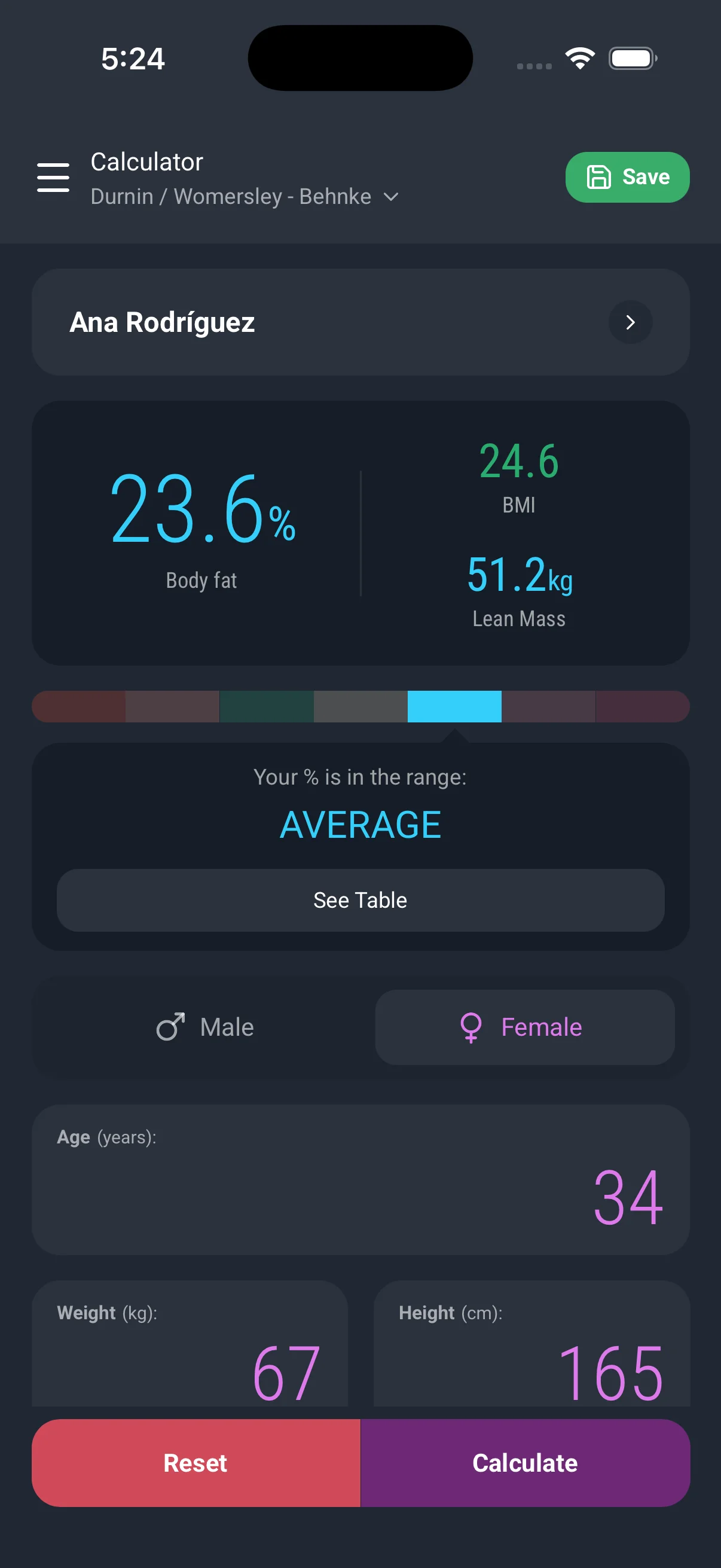Viewport: 721px width, 1568px height.
Task: Select Female gender
Action: 524,1027
